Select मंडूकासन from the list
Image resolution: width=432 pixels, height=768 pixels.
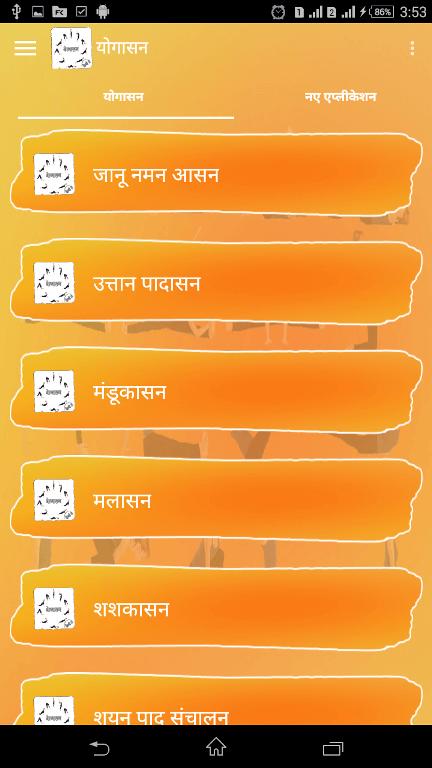pyautogui.click(x=216, y=391)
